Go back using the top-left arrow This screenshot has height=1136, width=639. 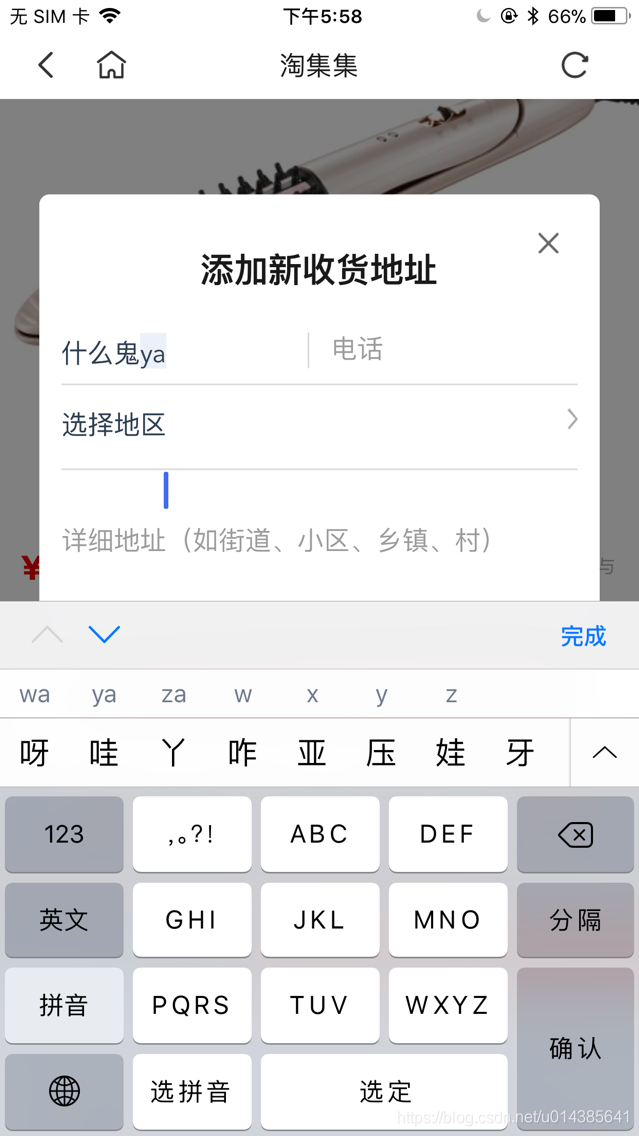coord(46,65)
